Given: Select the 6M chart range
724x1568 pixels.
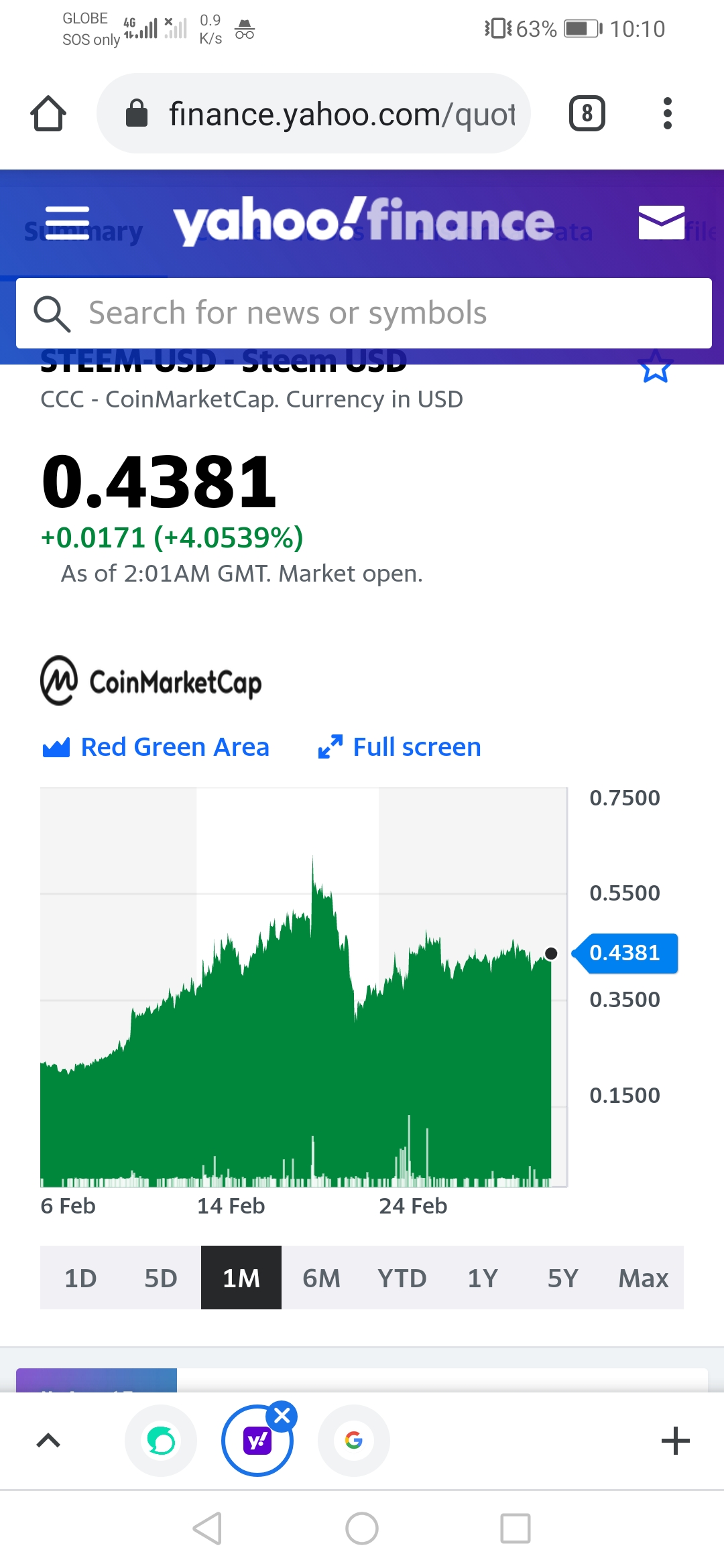Looking at the screenshot, I should click(322, 1278).
